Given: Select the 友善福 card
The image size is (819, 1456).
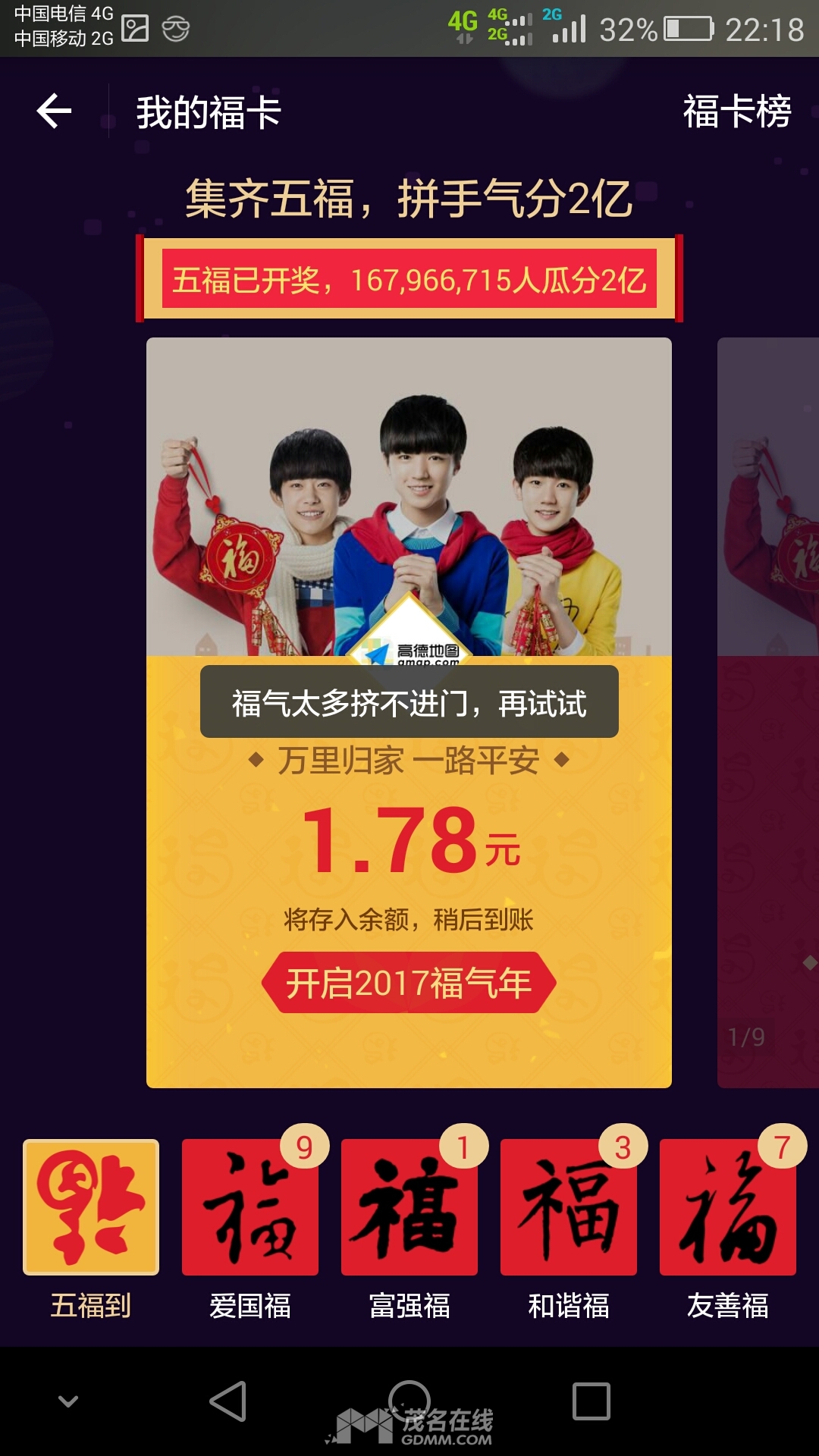Looking at the screenshot, I should pyautogui.click(x=728, y=1207).
